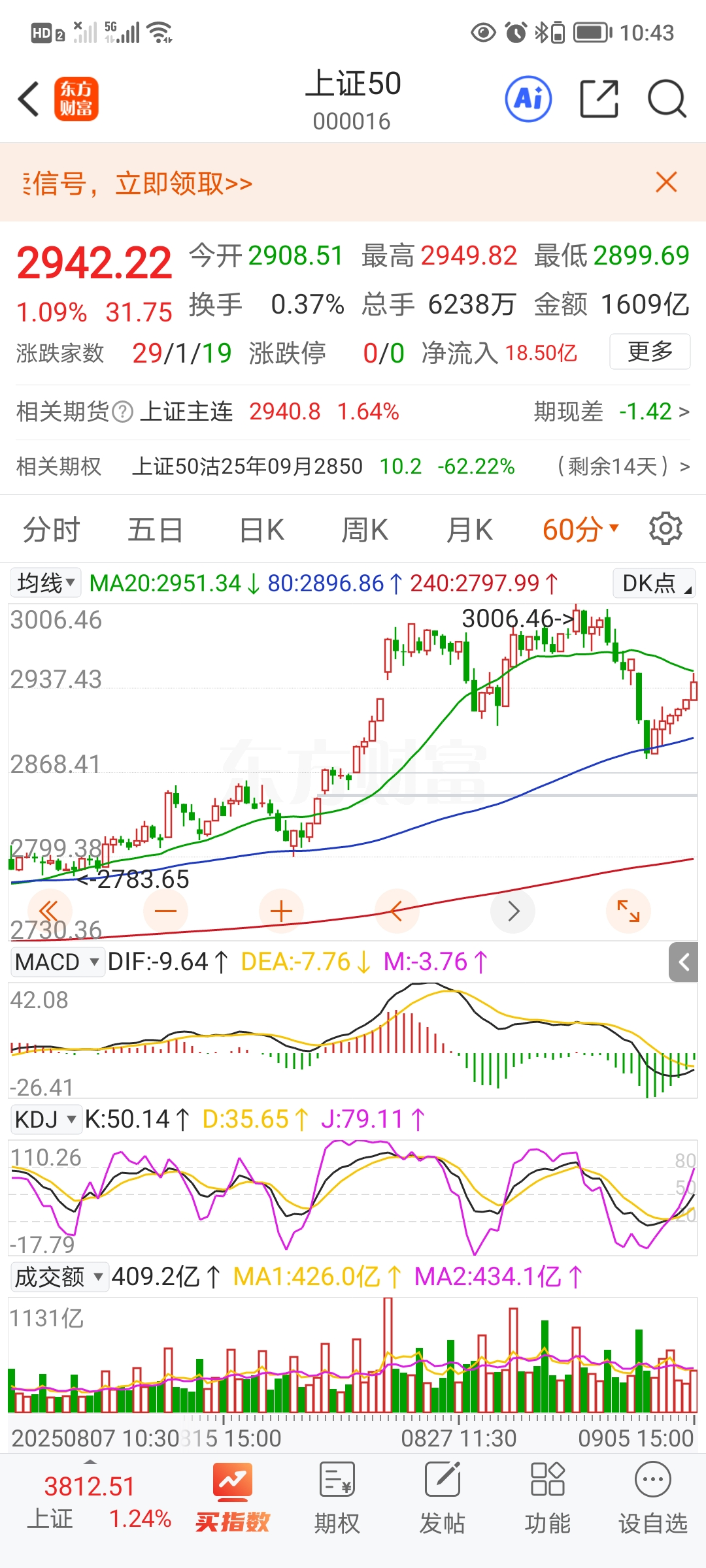
Task: Open the 60分 period dropdown
Action: [x=579, y=529]
